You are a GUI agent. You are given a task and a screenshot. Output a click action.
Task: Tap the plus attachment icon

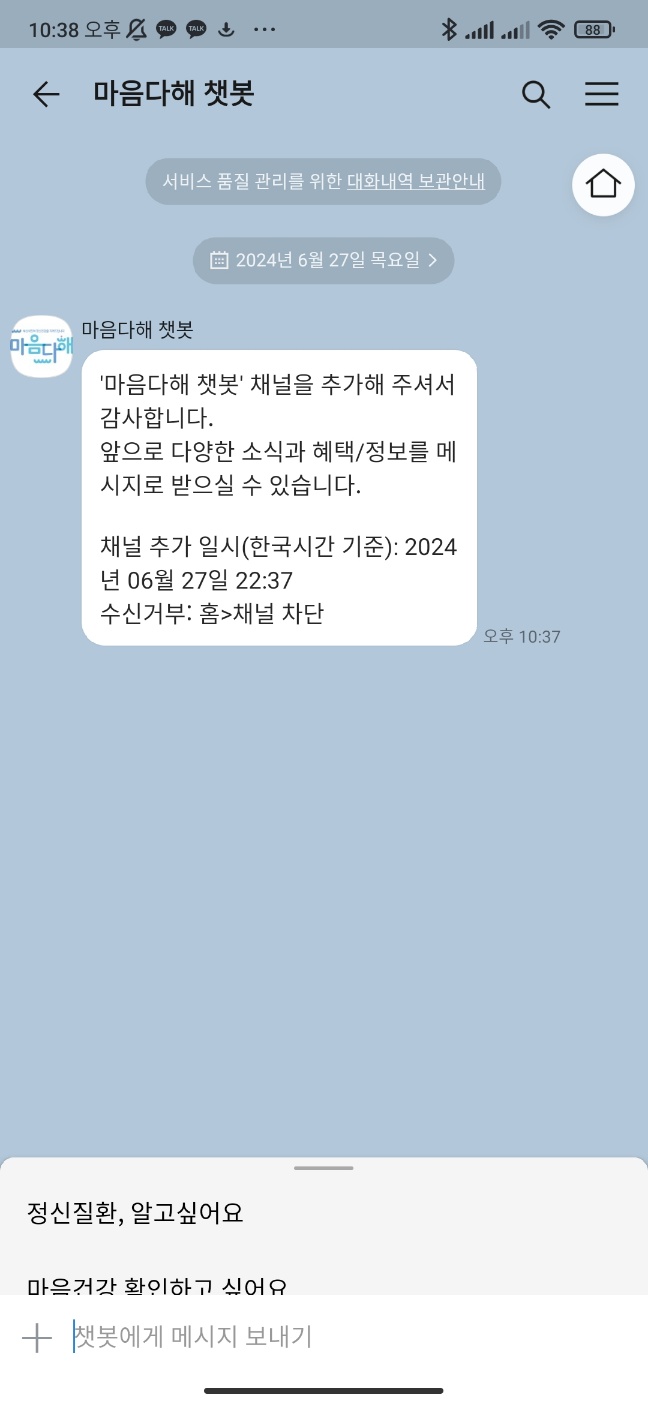click(x=37, y=1338)
